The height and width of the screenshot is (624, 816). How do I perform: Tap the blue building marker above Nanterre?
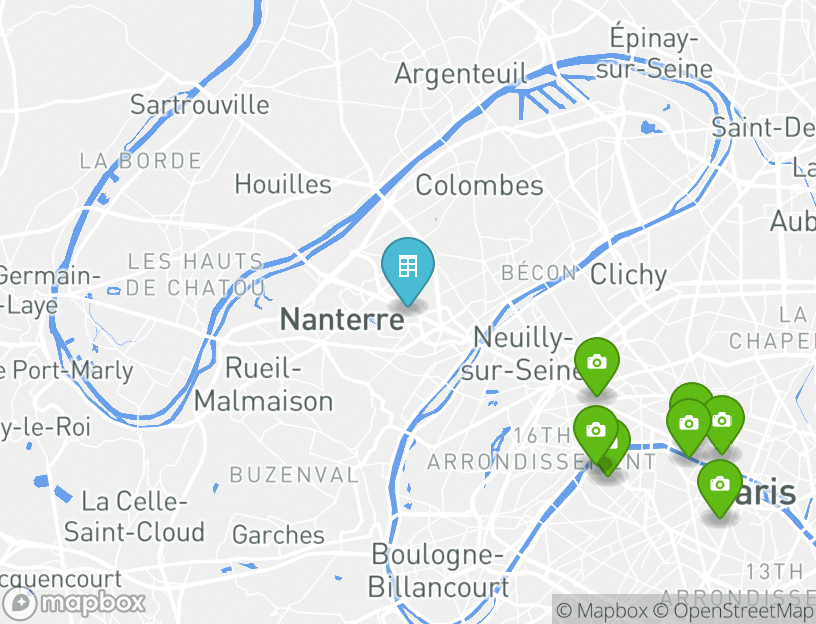pyautogui.click(x=408, y=268)
